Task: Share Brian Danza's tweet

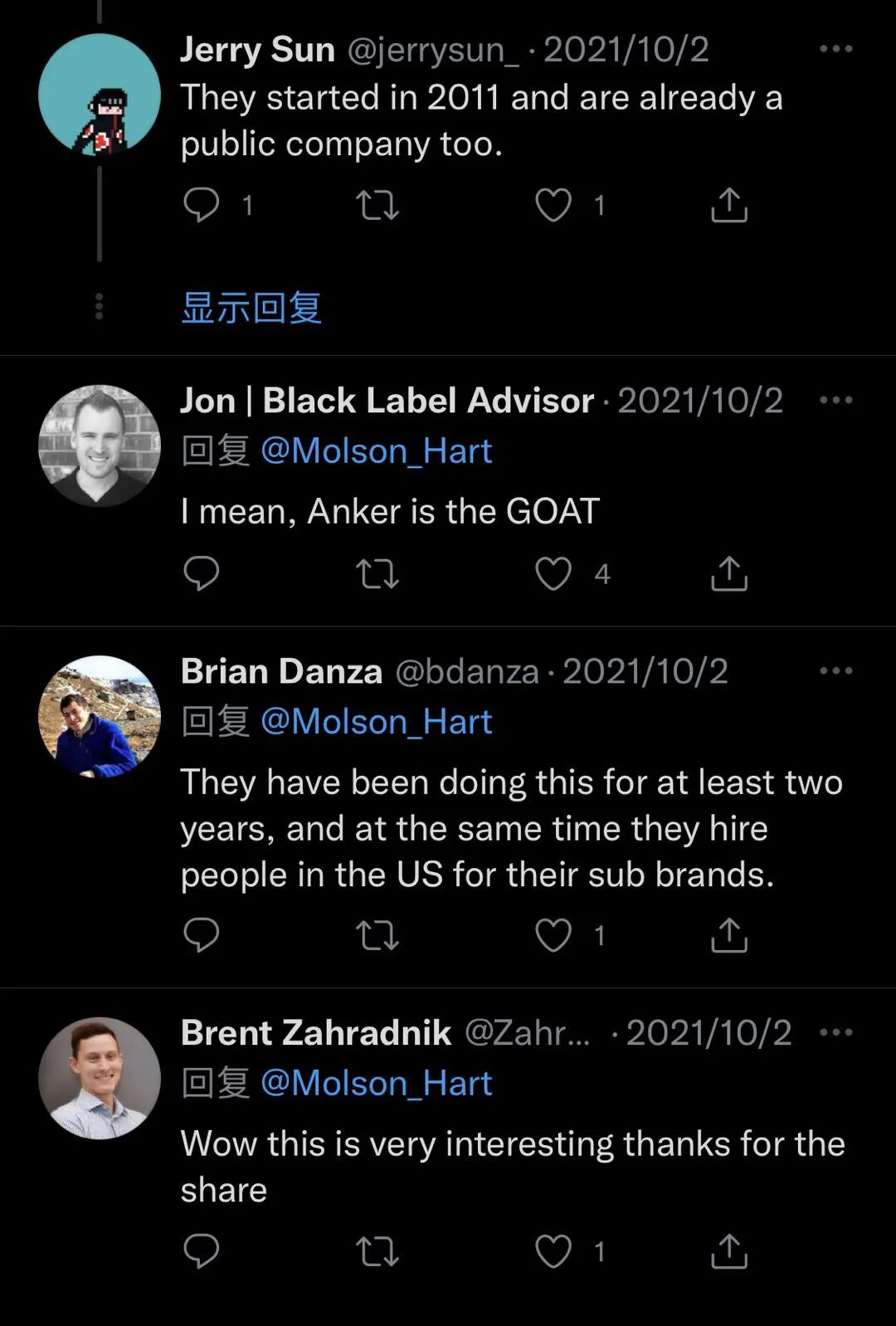Action: point(729,935)
